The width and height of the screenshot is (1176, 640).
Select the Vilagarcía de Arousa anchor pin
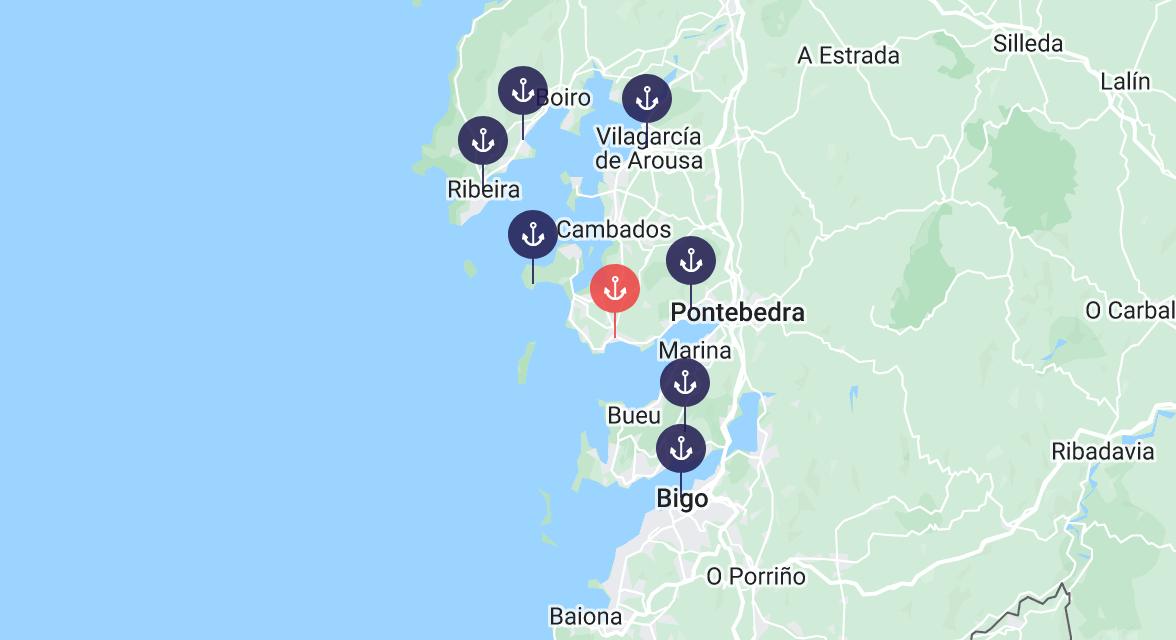[646, 98]
